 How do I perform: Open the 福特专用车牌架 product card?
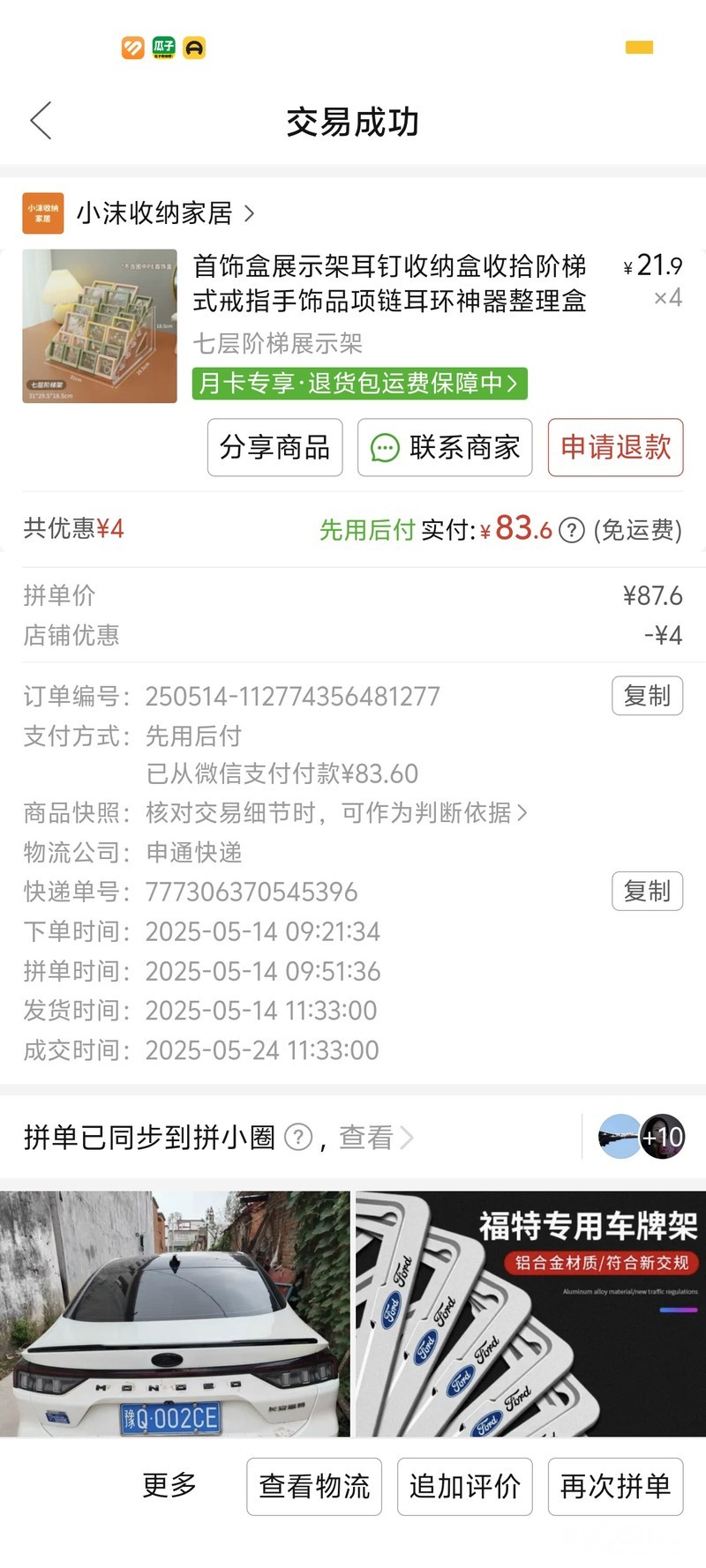(529, 1314)
